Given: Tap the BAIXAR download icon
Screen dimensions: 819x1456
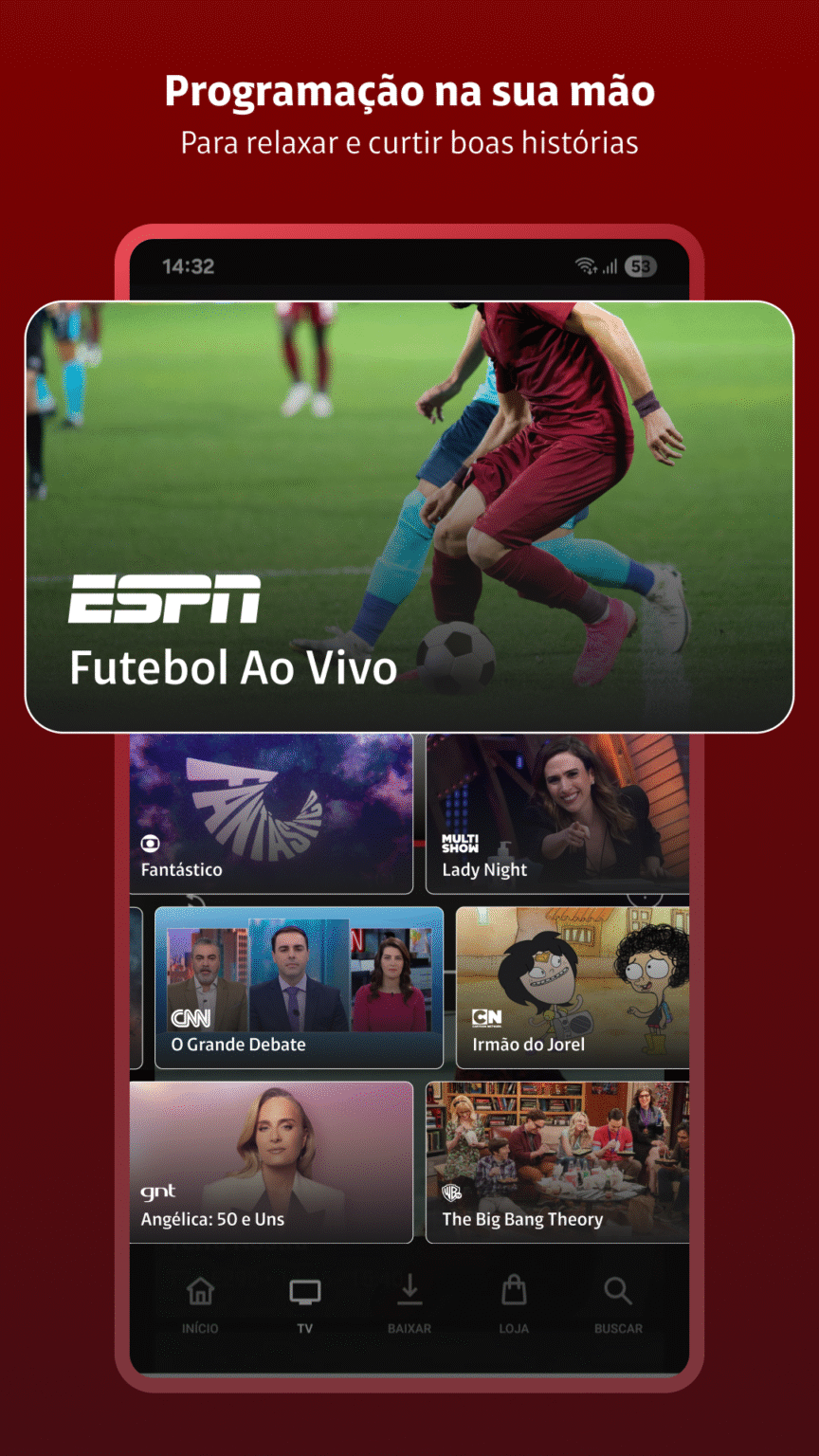Looking at the screenshot, I should (409, 1290).
